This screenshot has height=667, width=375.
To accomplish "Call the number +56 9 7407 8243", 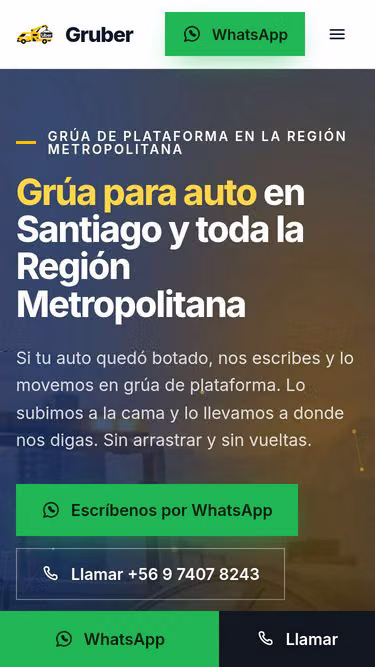I will 151,574.
